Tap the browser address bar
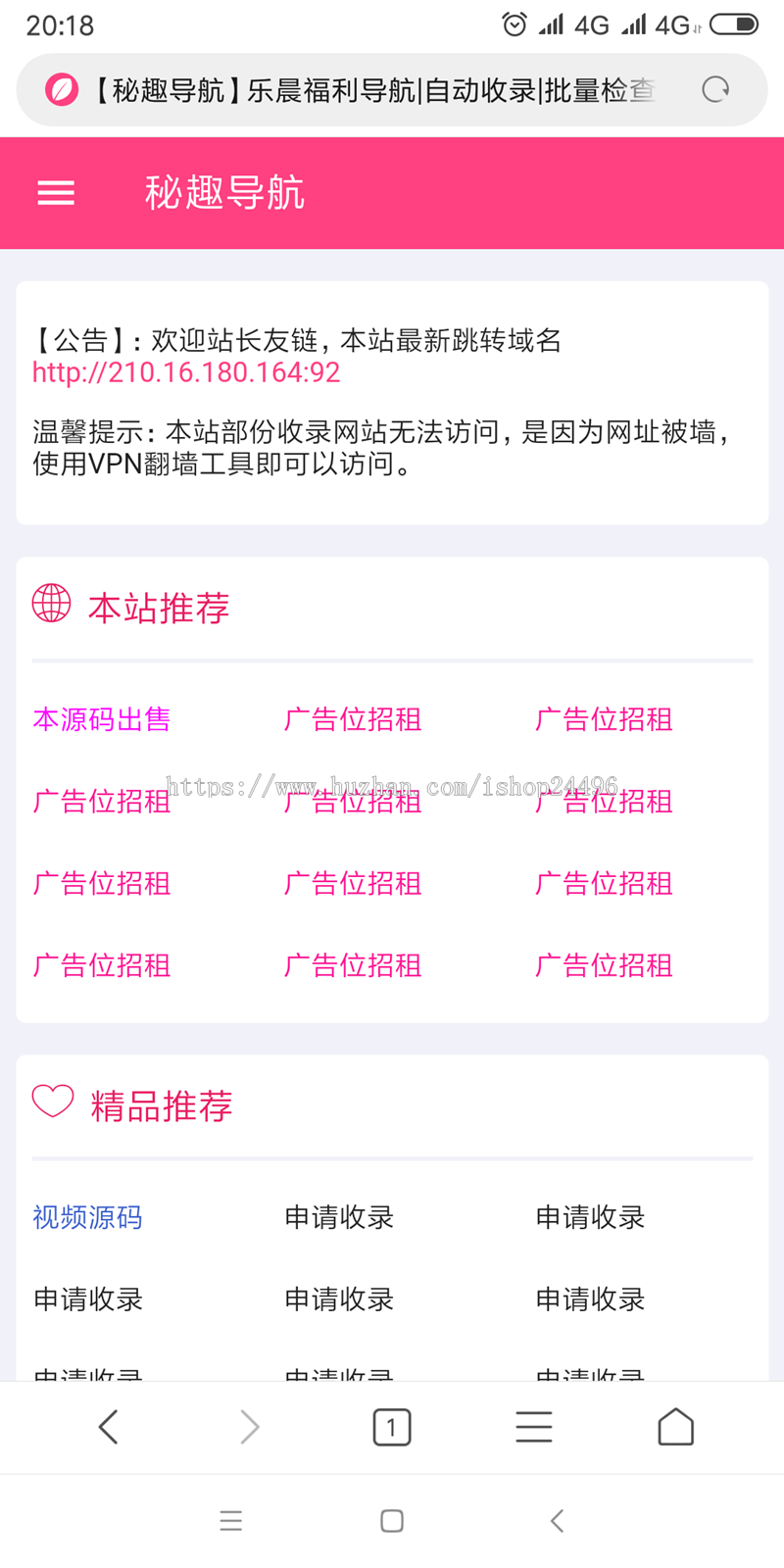Image resolution: width=784 pixels, height=1568 pixels. pos(372,90)
